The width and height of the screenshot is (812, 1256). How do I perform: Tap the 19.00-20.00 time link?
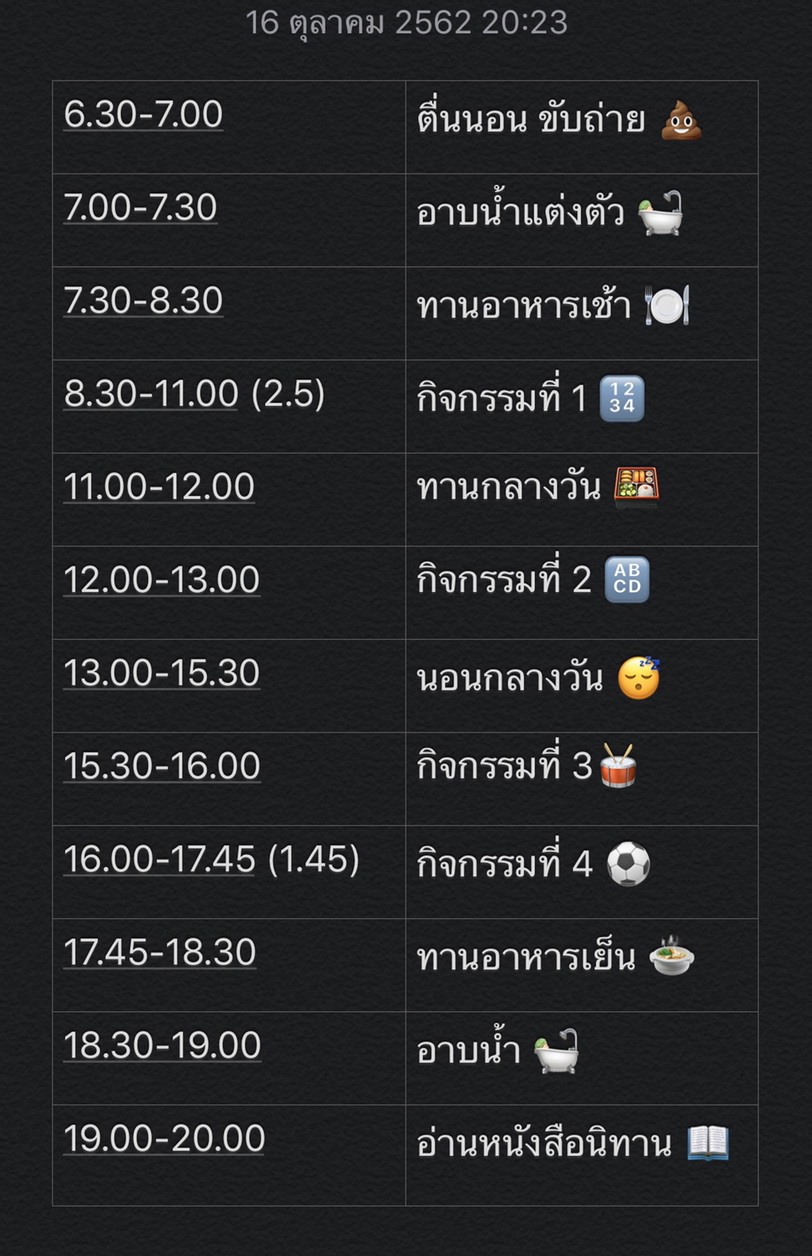point(164,1138)
